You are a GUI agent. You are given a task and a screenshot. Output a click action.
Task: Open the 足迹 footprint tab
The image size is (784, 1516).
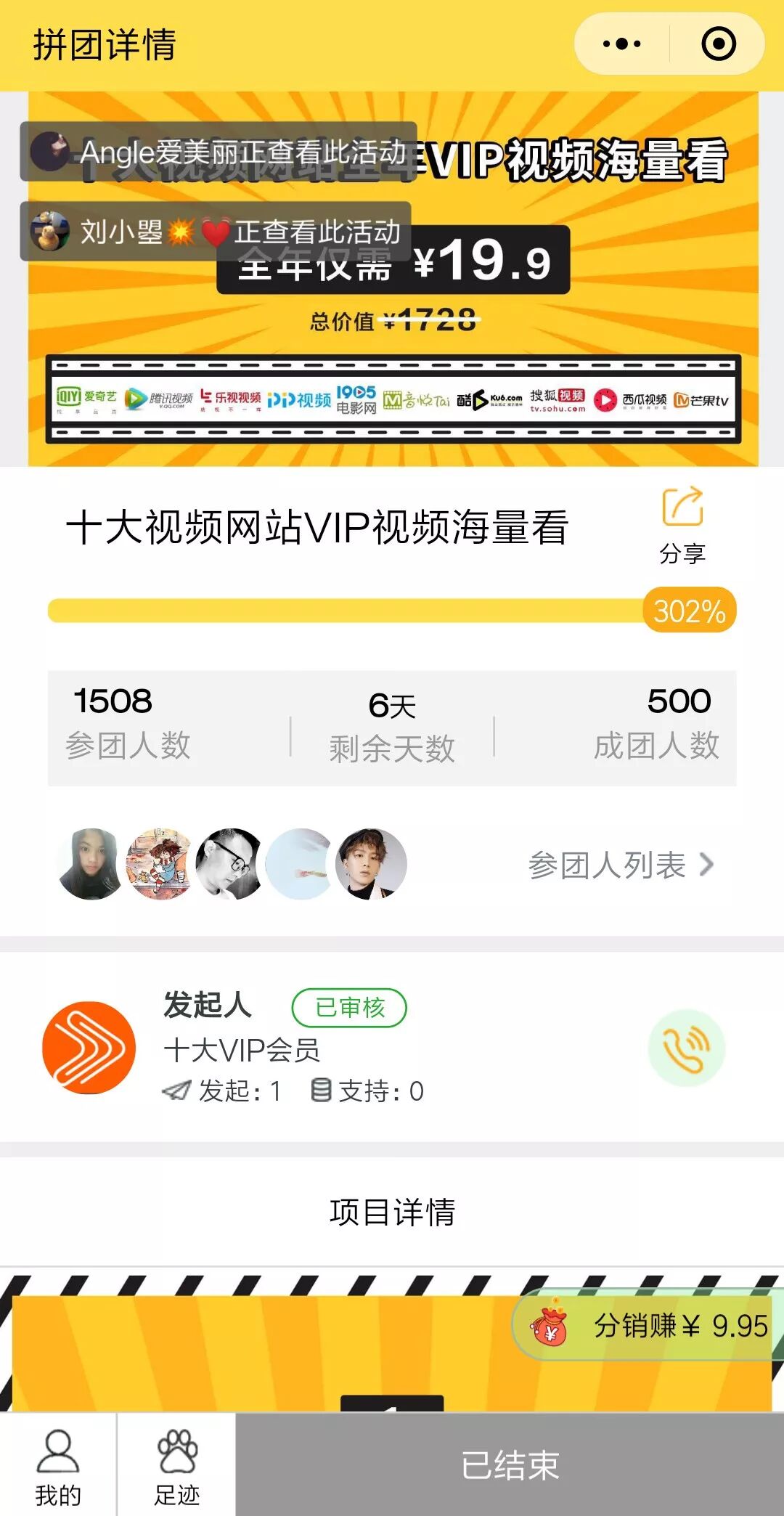[176, 1465]
